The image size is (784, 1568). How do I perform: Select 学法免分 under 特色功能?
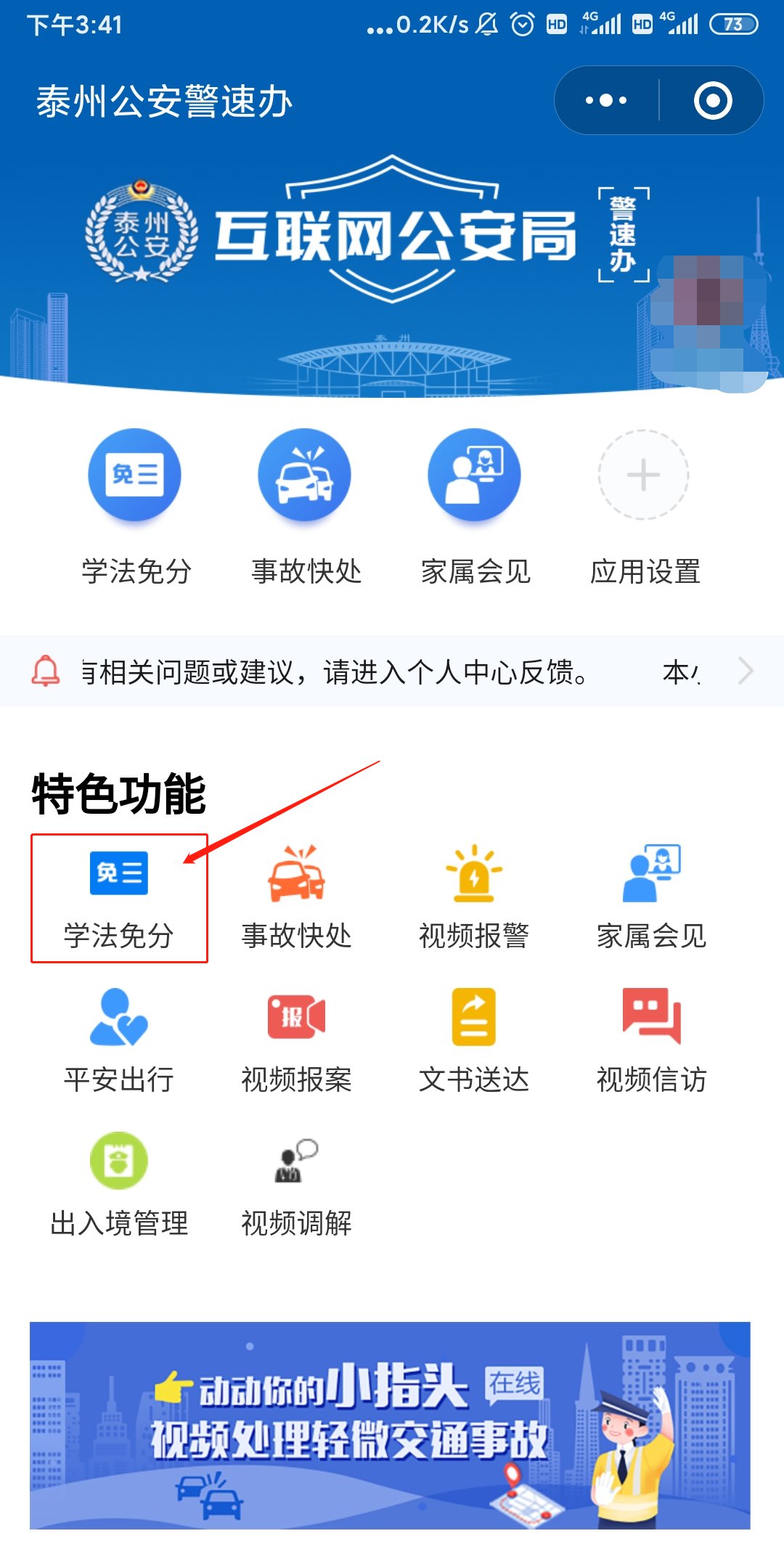point(119,899)
